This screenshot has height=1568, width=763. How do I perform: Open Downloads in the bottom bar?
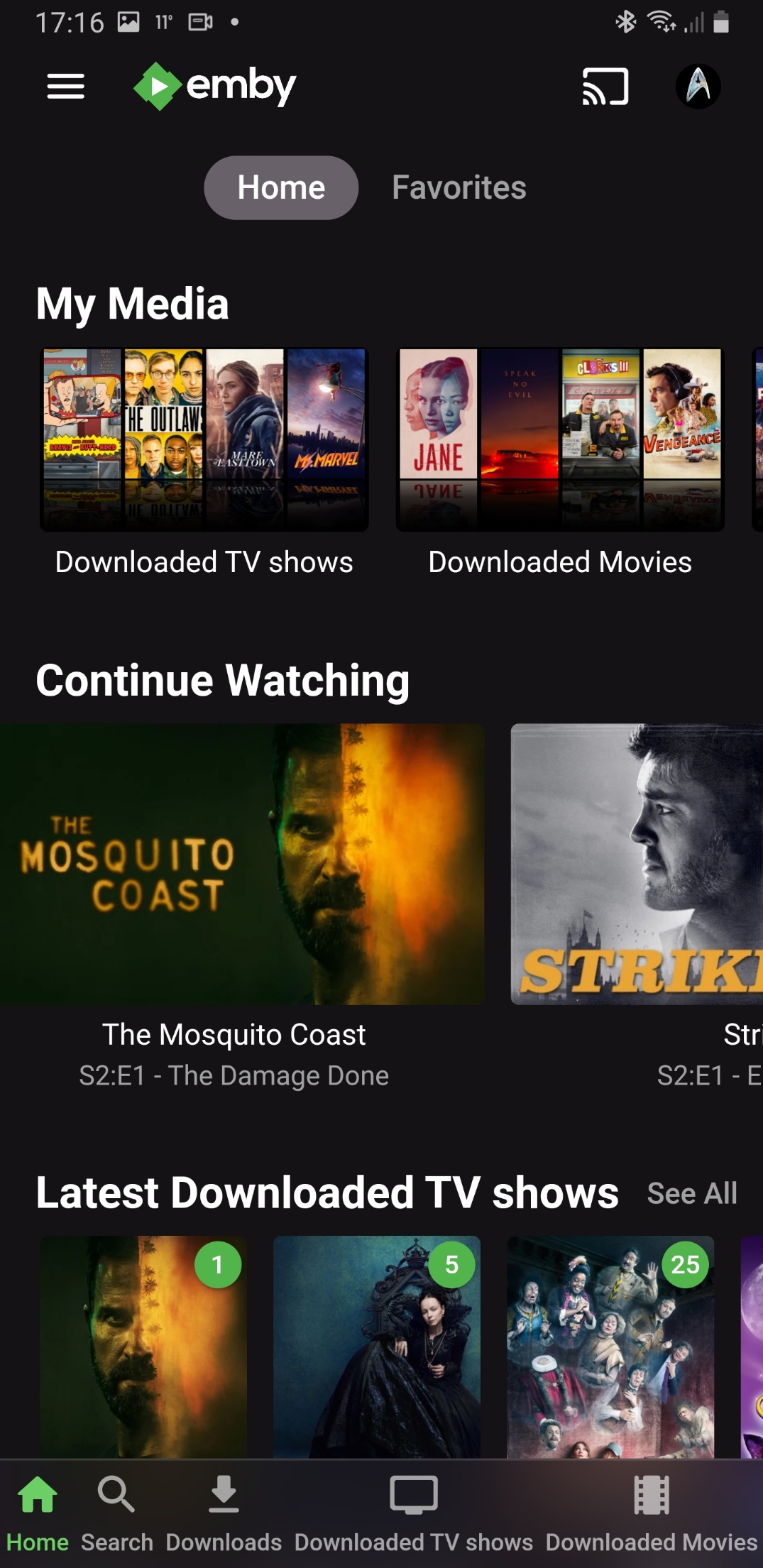pos(224,1512)
